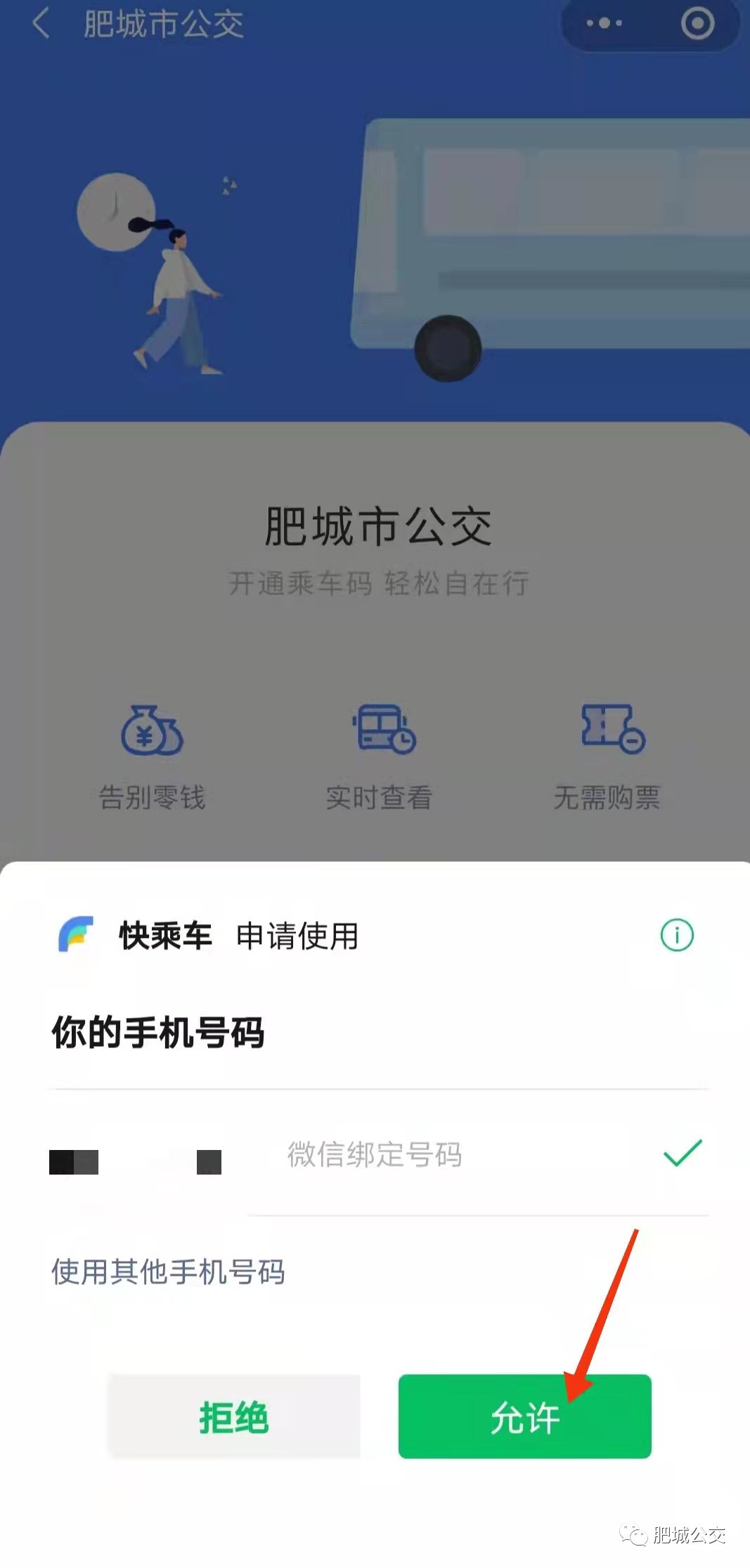This screenshot has width=750, height=1568.
Task: Tap 拒绝 to reject the request
Action: tap(234, 1416)
